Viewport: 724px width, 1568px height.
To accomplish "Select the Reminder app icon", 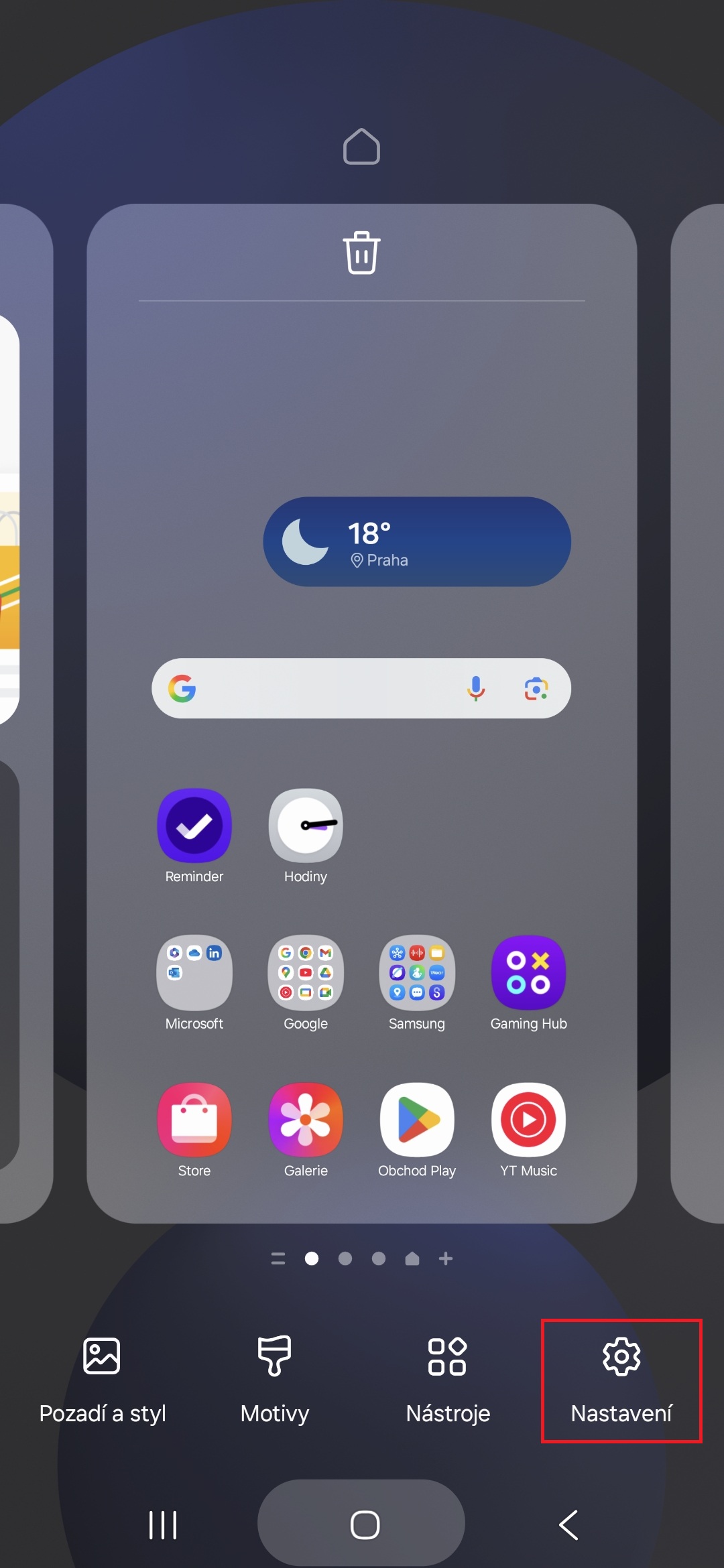I will point(194,826).
